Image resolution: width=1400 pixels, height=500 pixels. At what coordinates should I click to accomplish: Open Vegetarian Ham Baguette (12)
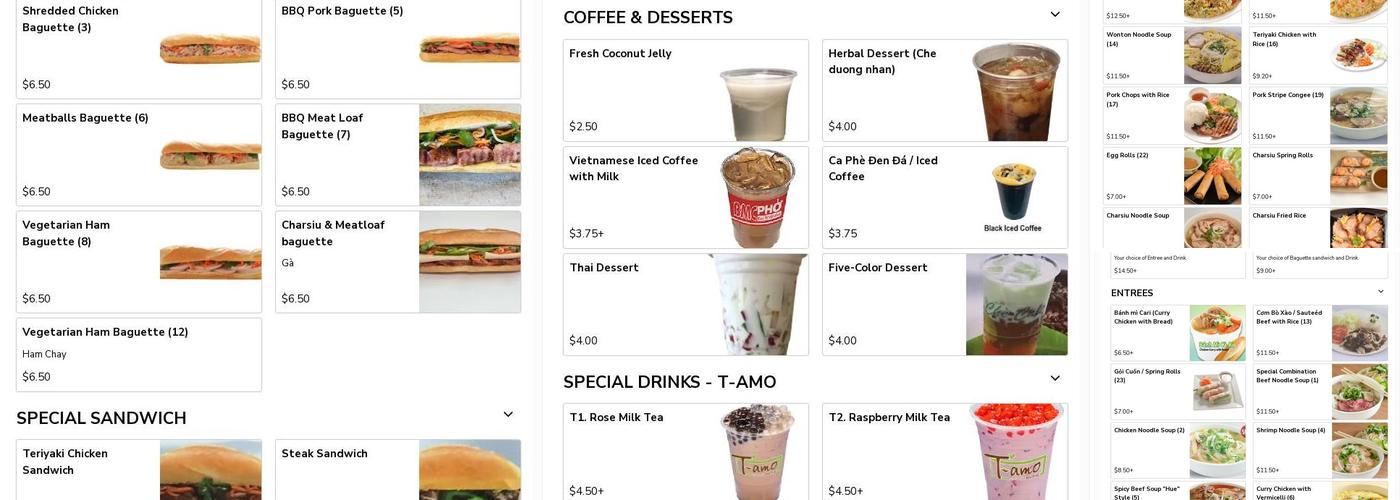pos(139,355)
